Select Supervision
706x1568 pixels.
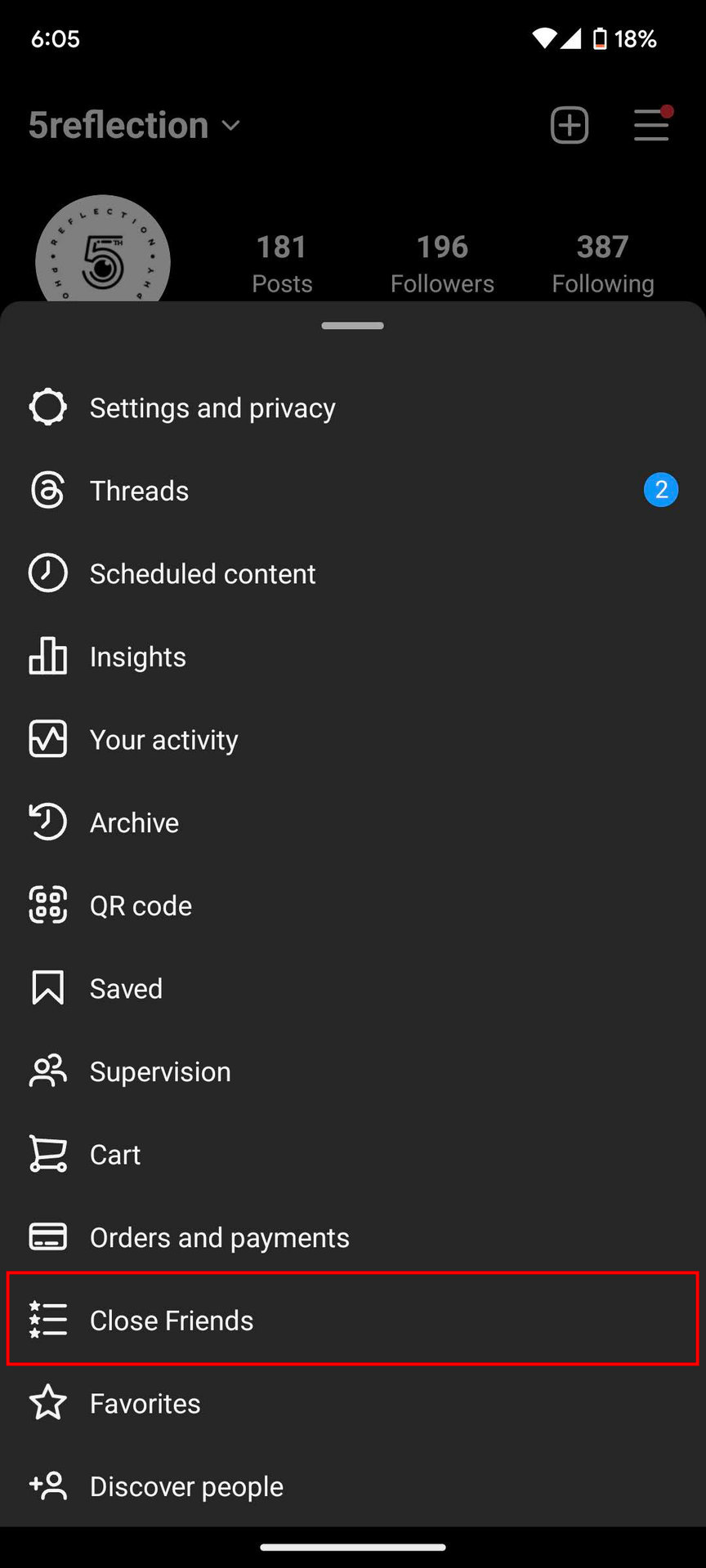click(x=160, y=1071)
